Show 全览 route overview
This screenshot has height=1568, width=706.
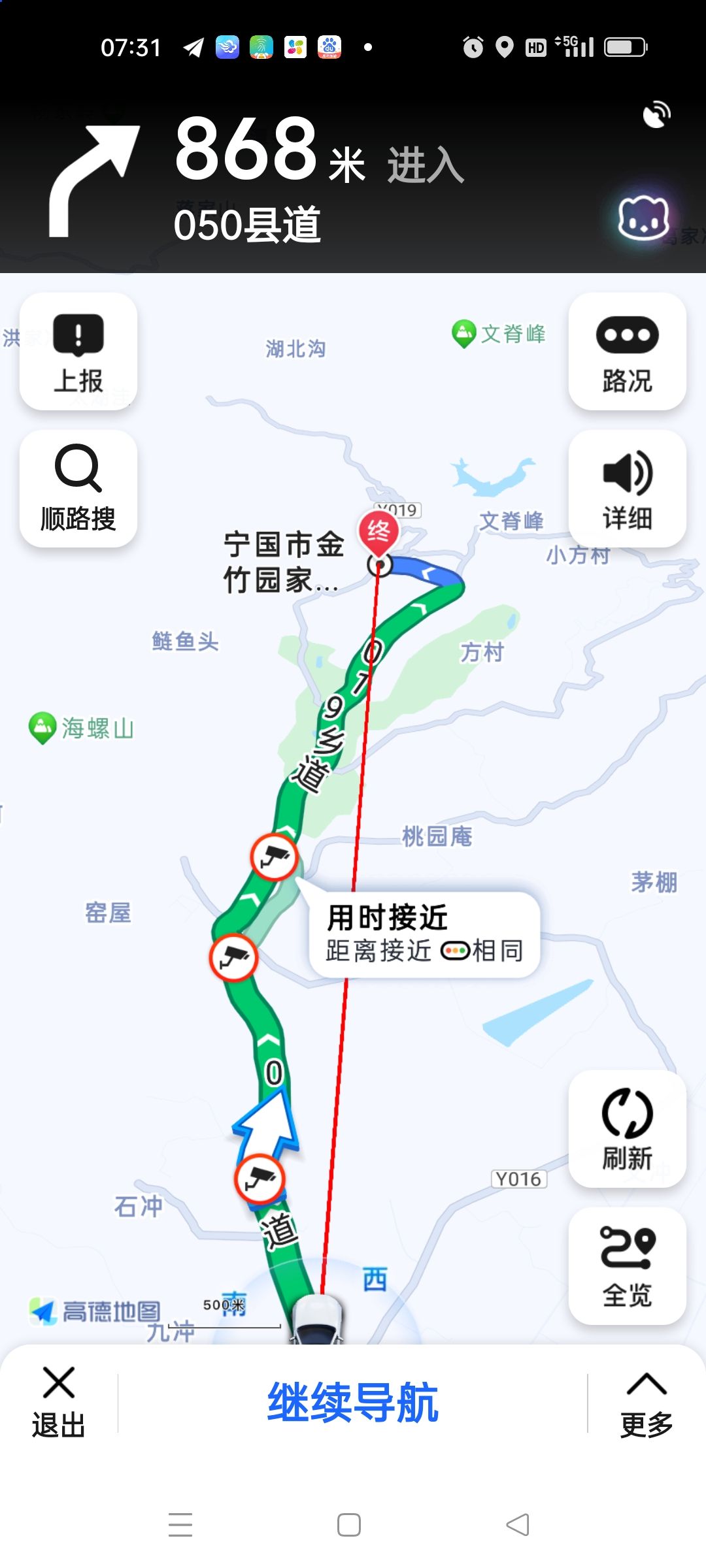coord(627,1266)
